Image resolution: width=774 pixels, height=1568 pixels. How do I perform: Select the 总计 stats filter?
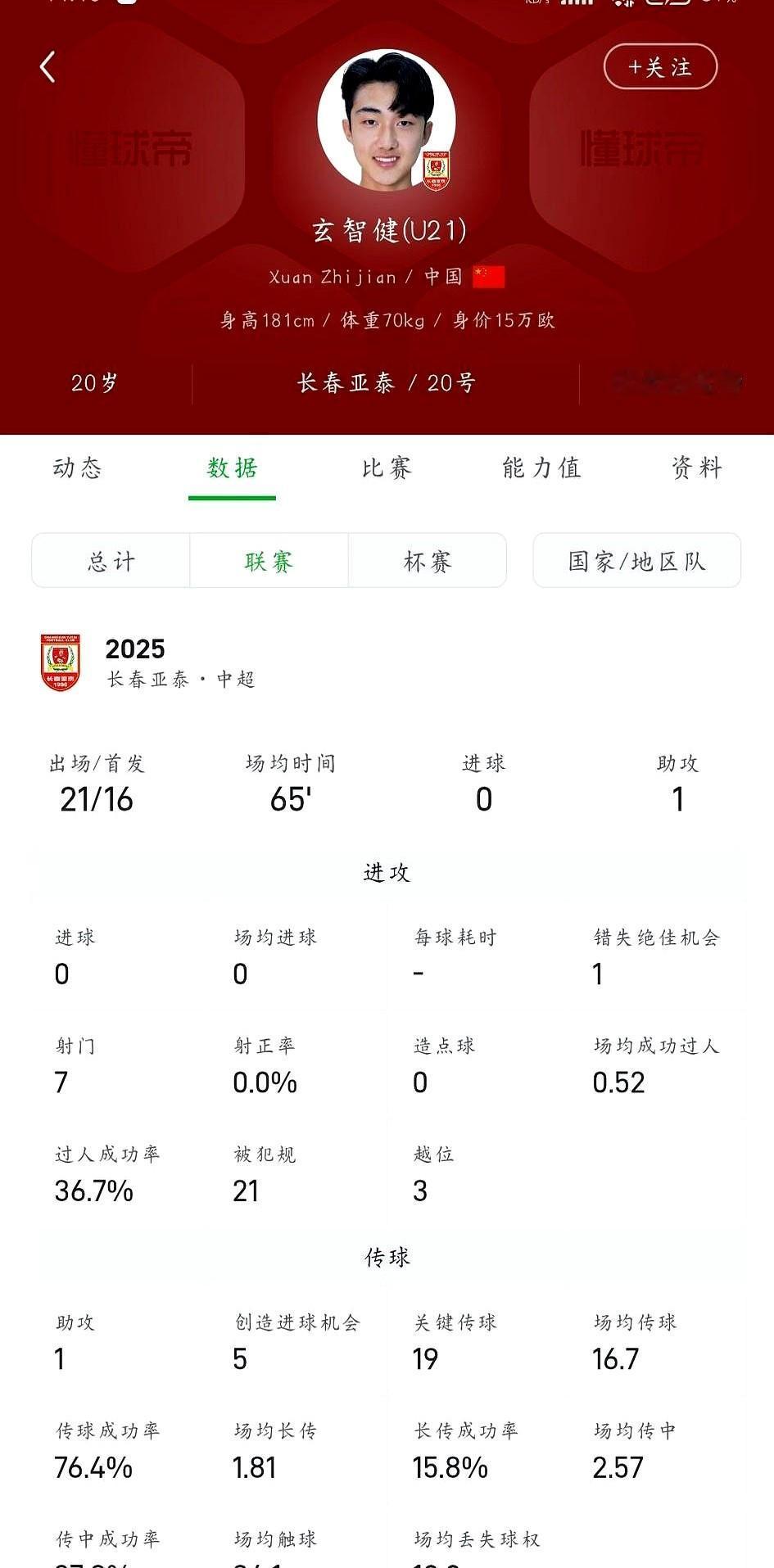pos(111,560)
